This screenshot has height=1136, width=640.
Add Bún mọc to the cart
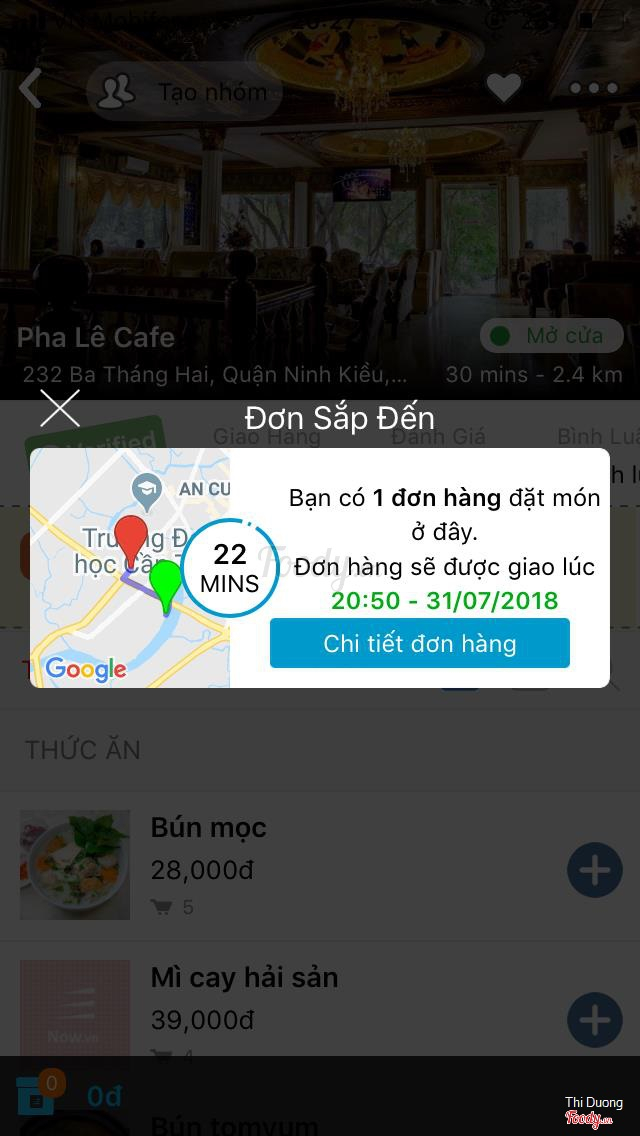coord(594,870)
